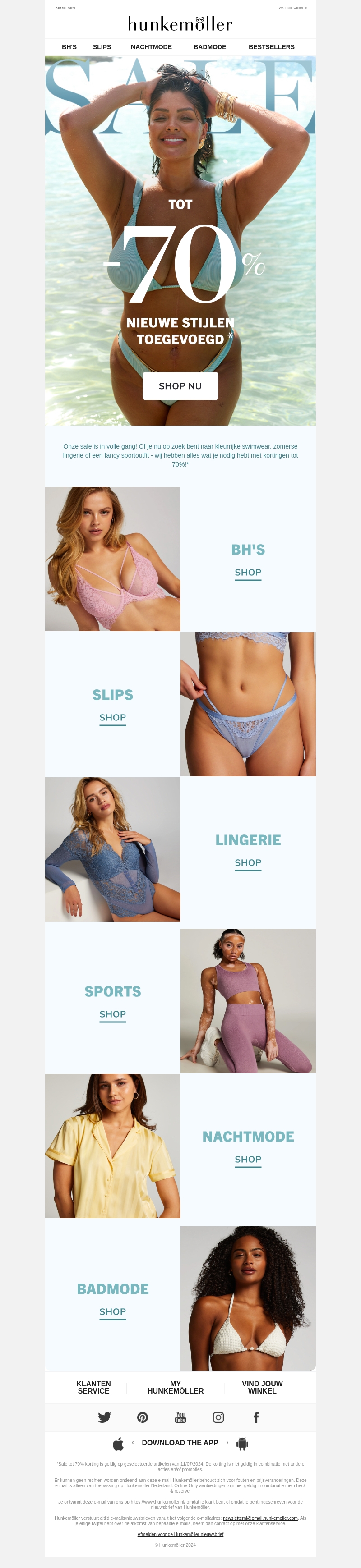Open the Instagram icon

click(x=218, y=1417)
